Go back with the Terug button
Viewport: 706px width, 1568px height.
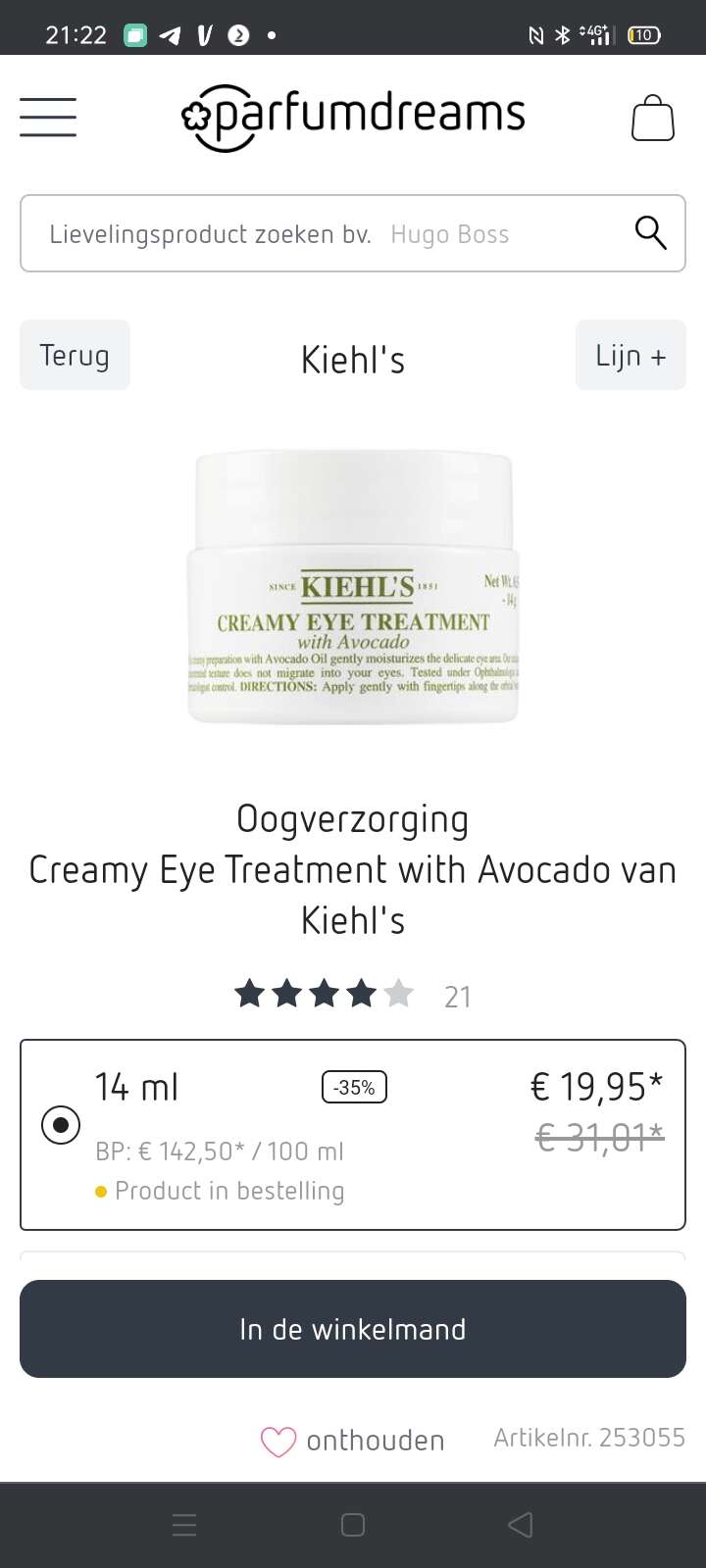tap(75, 355)
